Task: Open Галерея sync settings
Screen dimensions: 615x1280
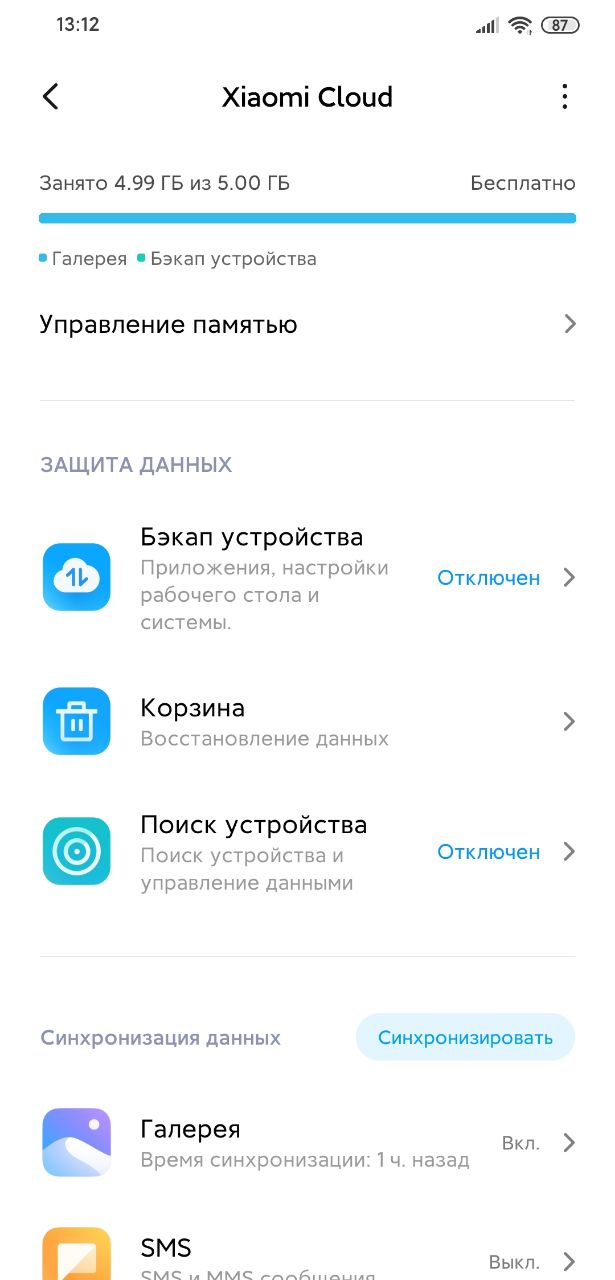Action: point(307,1143)
